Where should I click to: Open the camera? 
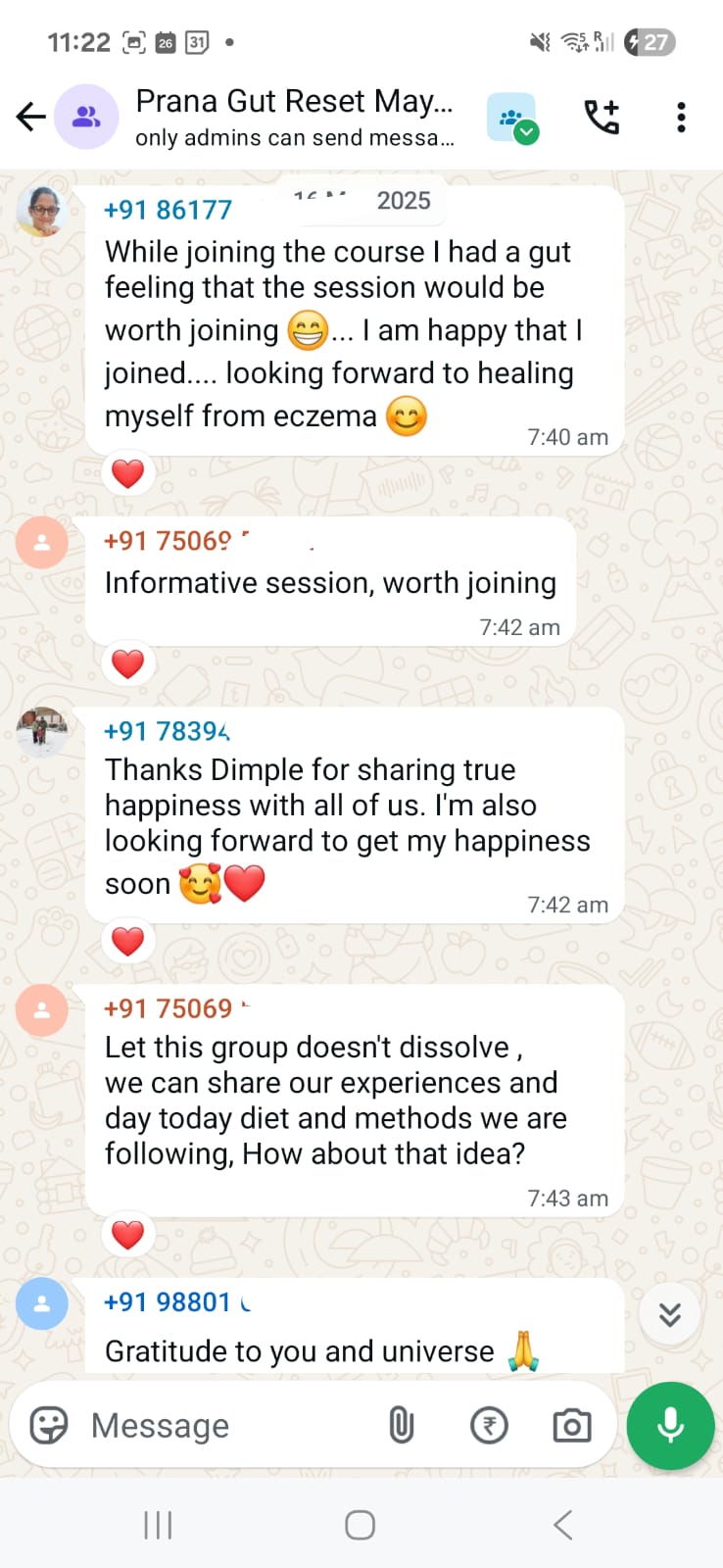tap(572, 1425)
